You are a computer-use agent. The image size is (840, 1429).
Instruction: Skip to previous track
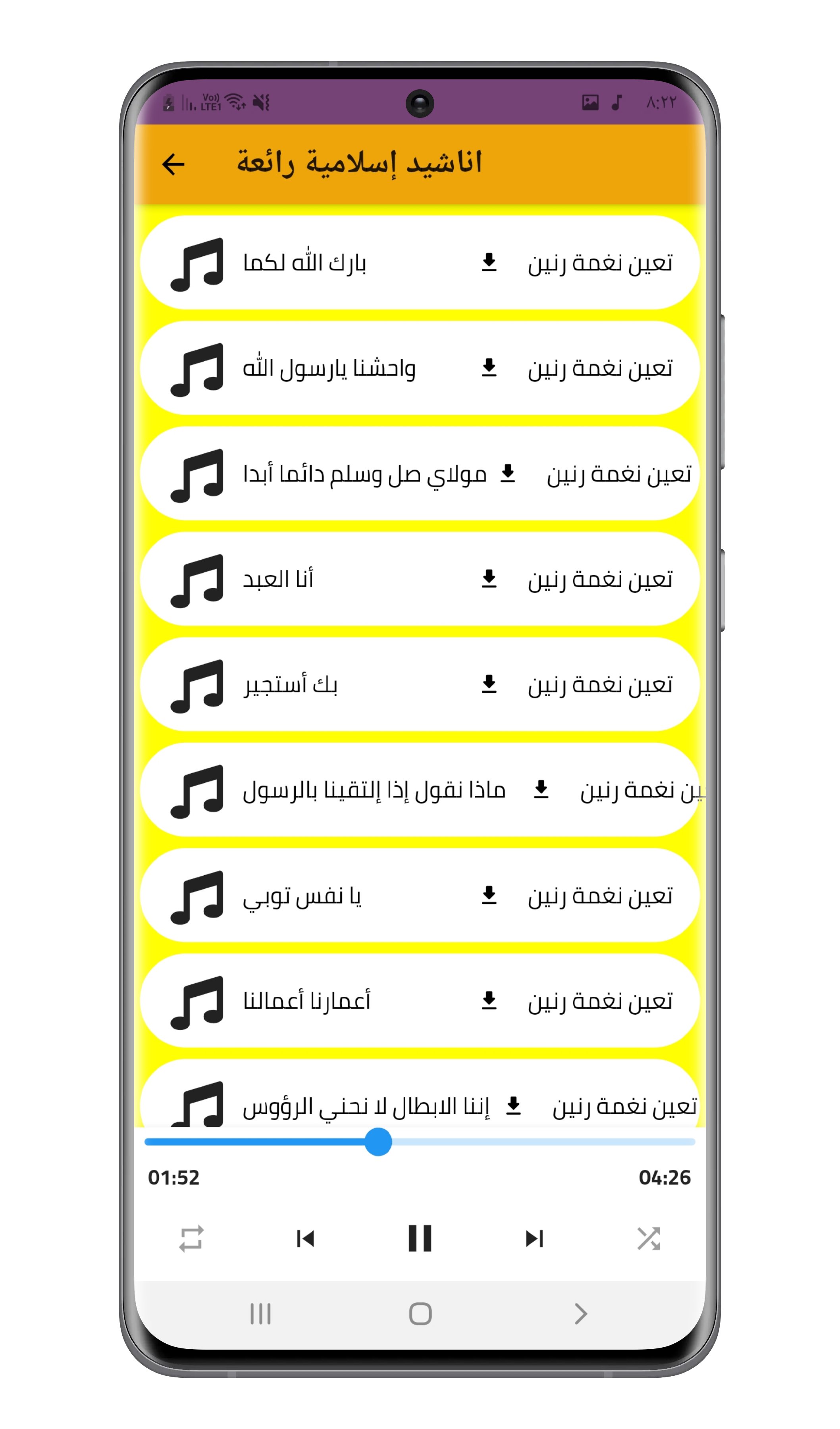[x=305, y=1238]
